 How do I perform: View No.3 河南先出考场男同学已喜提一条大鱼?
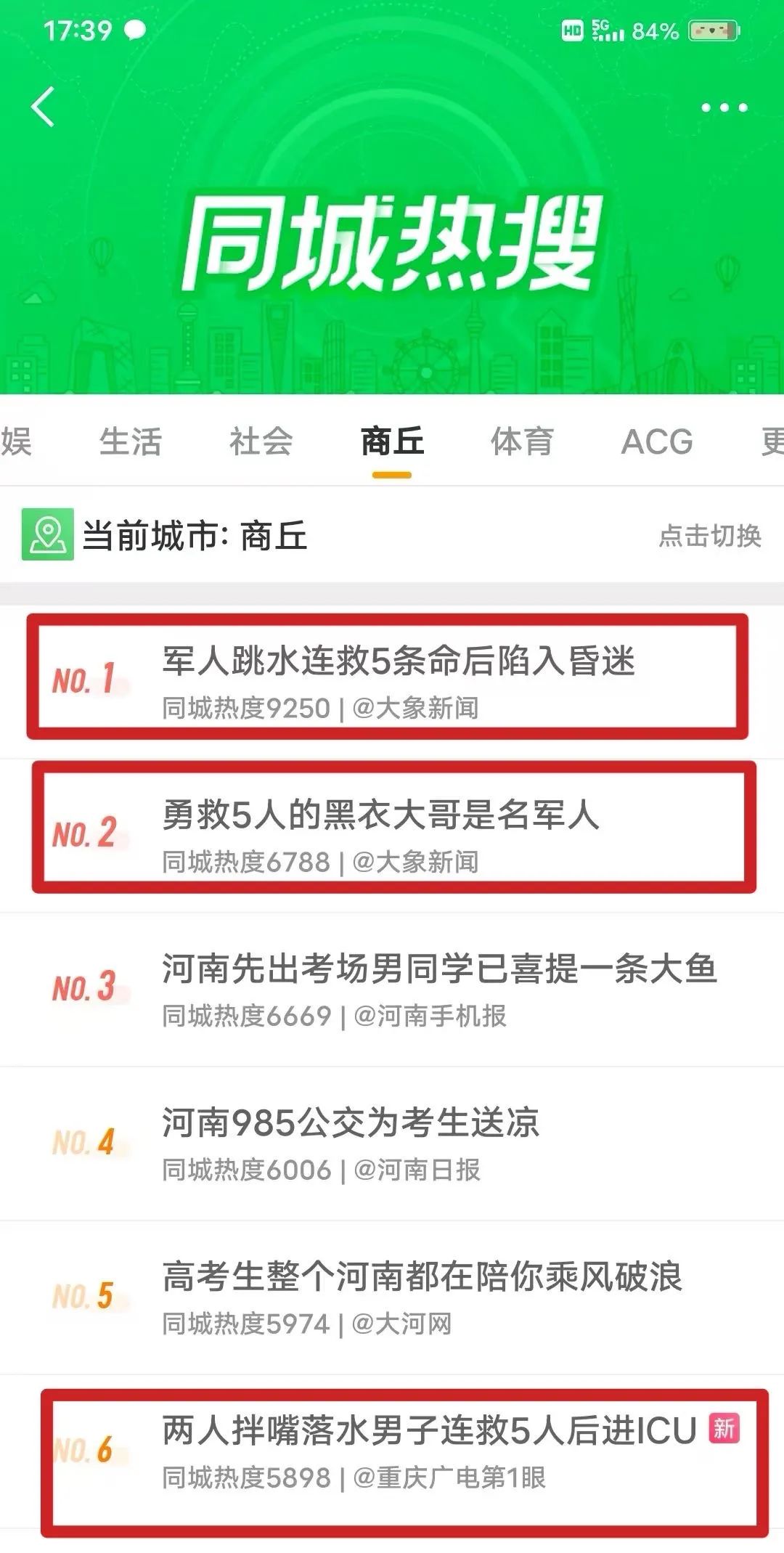tap(439, 969)
